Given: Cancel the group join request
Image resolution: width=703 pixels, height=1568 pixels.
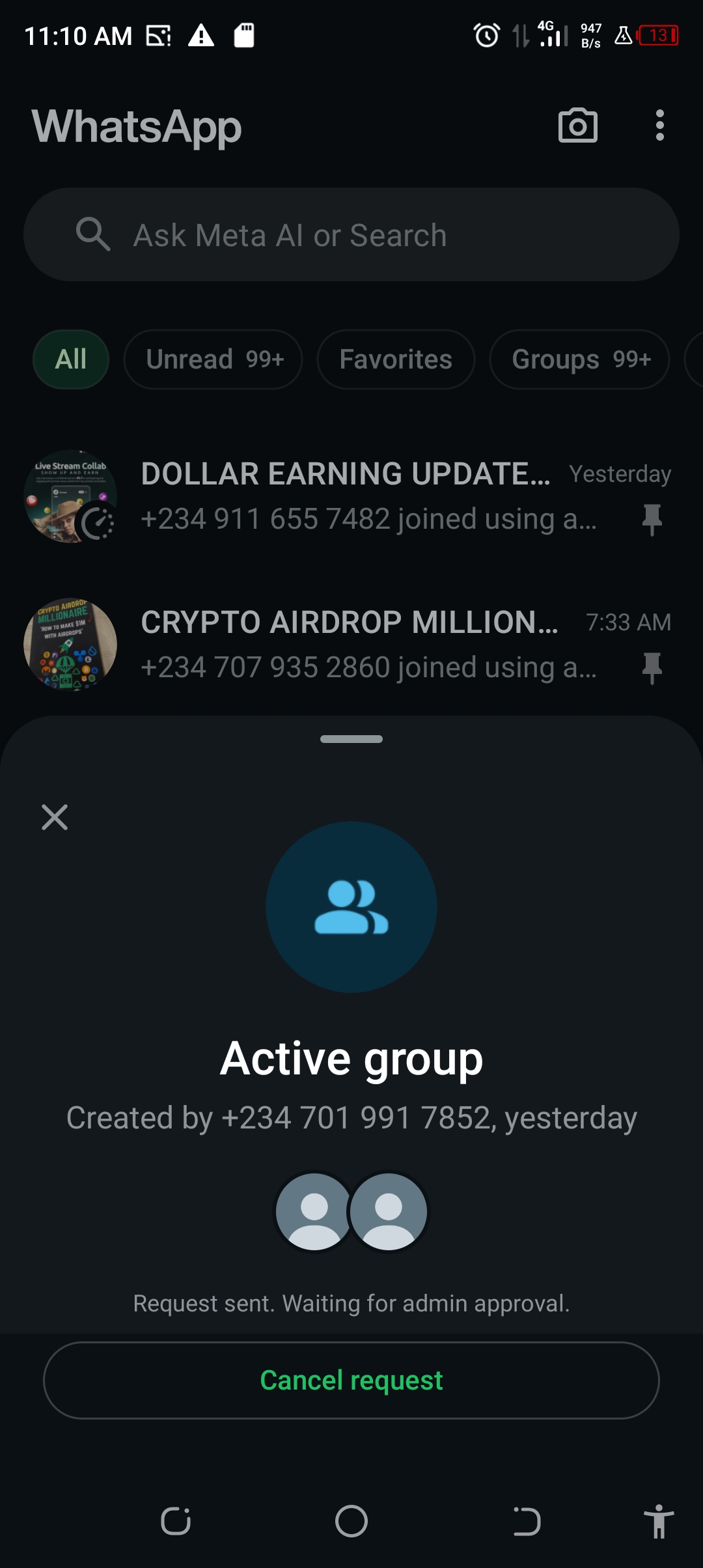Looking at the screenshot, I should (x=351, y=1380).
